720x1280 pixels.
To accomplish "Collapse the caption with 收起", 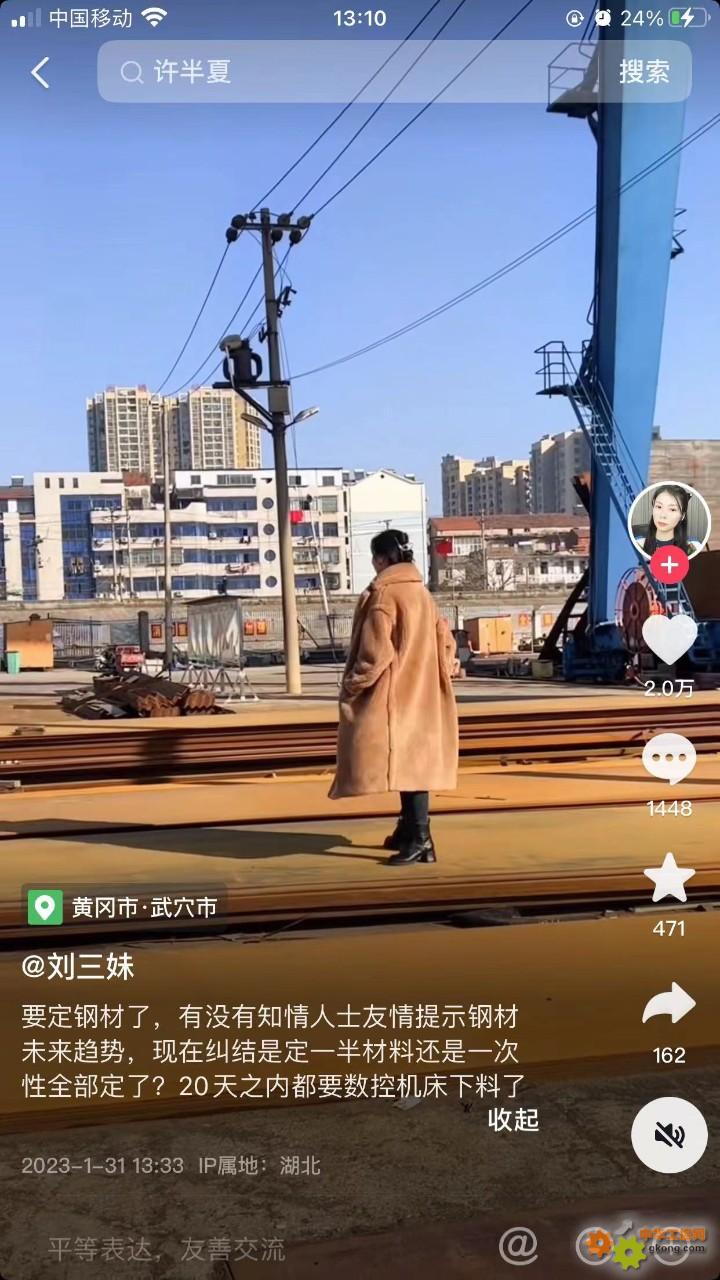I will click(x=513, y=1120).
